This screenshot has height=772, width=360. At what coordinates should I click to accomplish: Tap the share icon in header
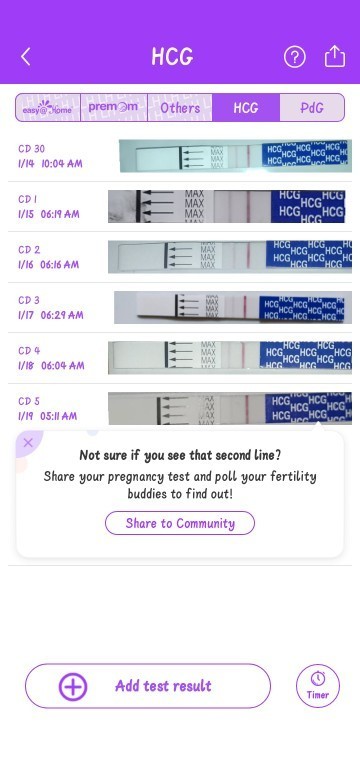coord(335,56)
